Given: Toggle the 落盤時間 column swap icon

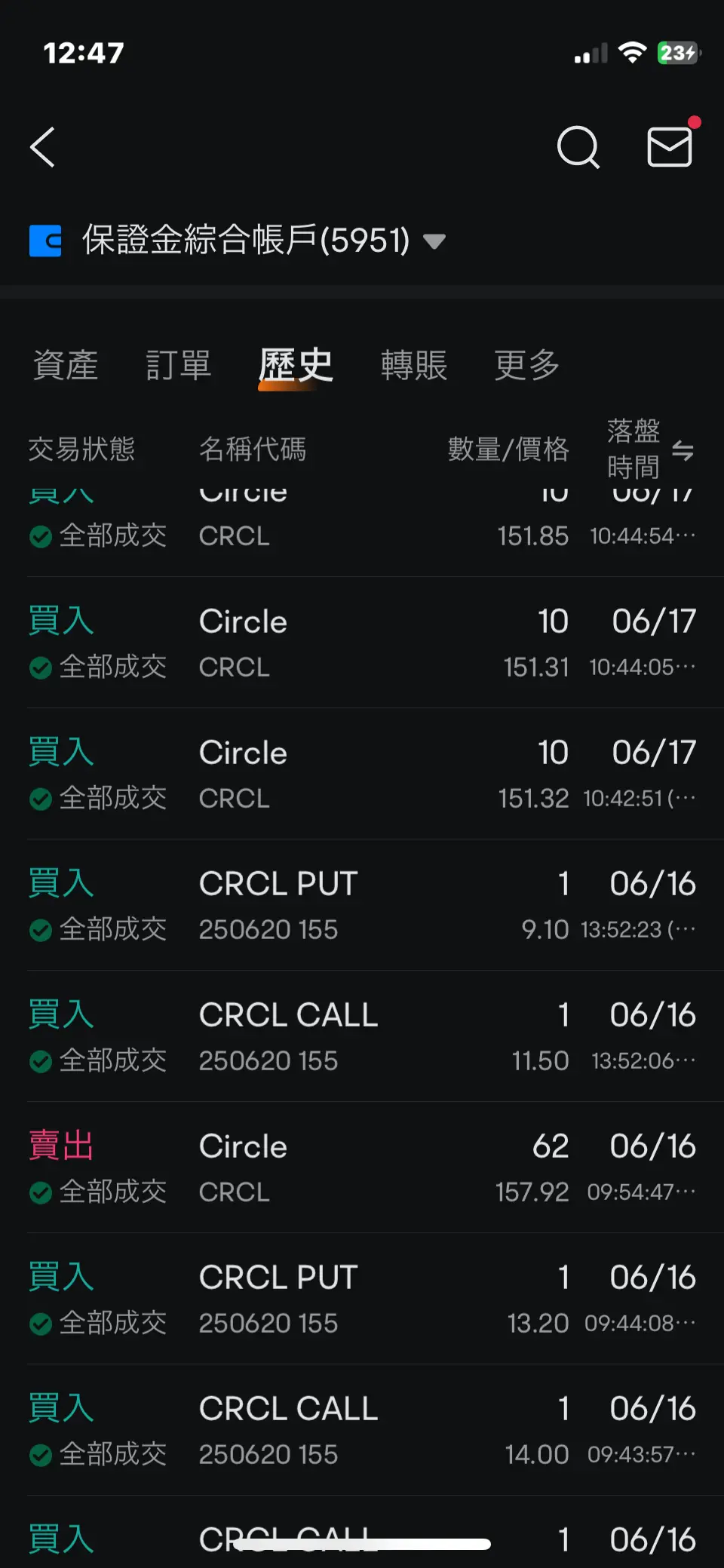Looking at the screenshot, I should click(x=683, y=450).
